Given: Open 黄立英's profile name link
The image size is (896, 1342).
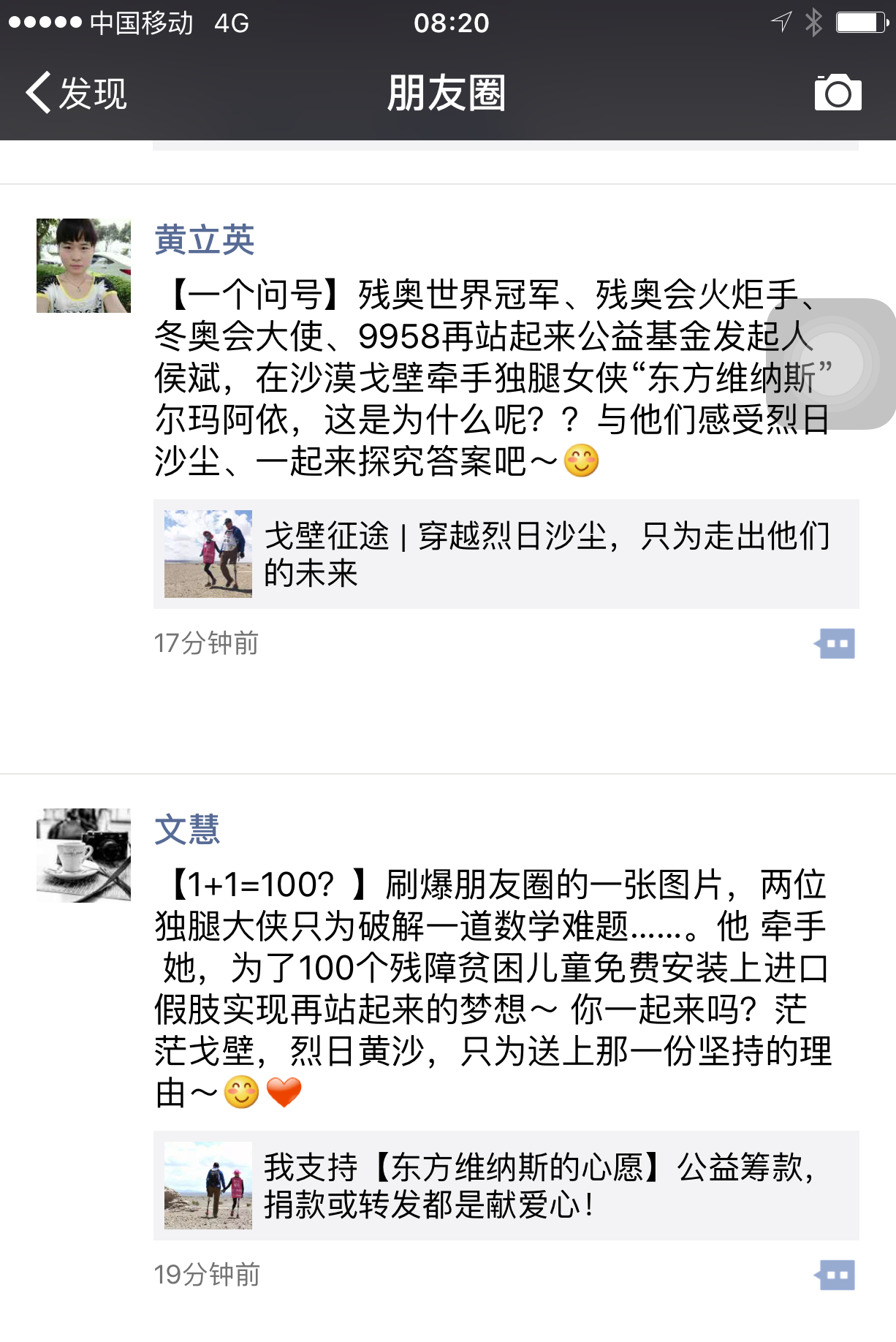Looking at the screenshot, I should pos(204,240).
